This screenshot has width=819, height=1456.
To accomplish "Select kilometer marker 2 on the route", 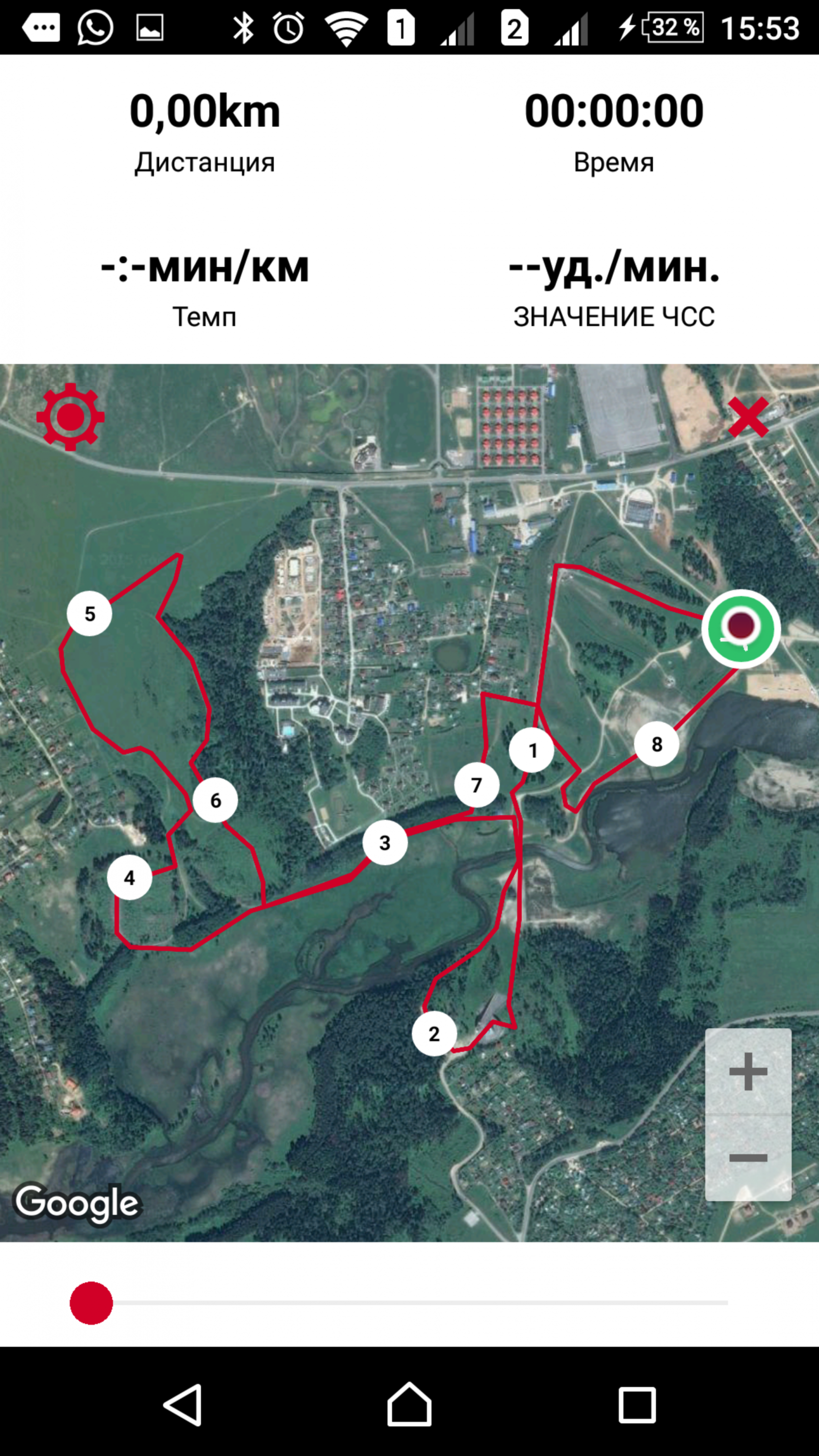I will [x=434, y=1034].
